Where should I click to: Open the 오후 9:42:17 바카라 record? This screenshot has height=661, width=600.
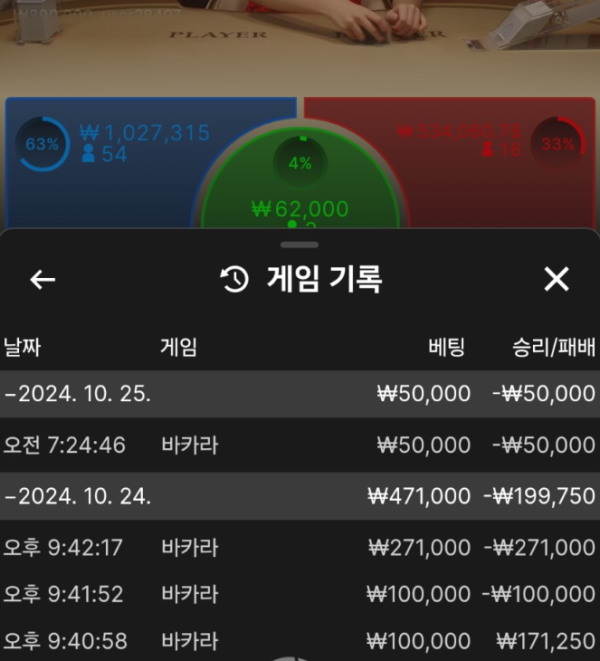(x=300, y=547)
